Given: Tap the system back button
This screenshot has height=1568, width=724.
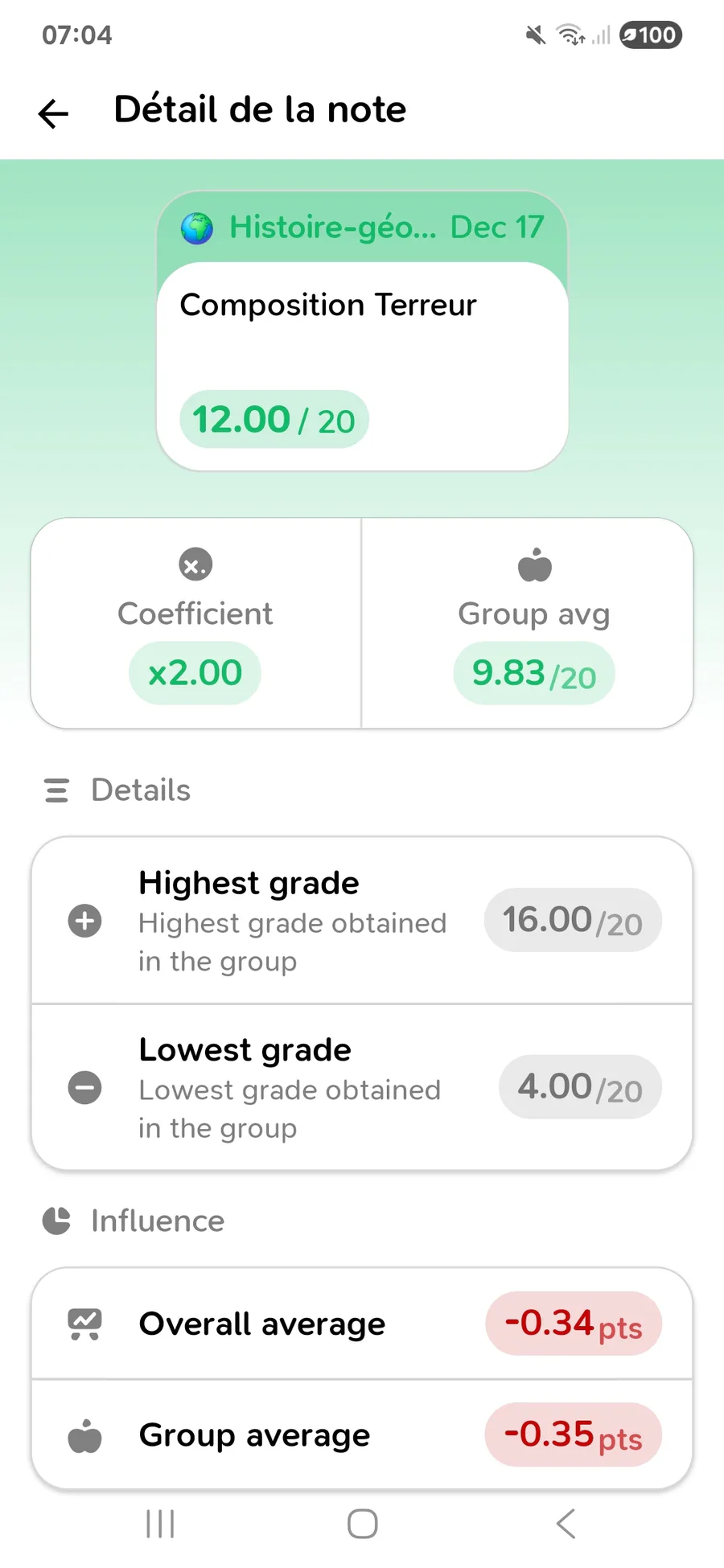Looking at the screenshot, I should [566, 1523].
